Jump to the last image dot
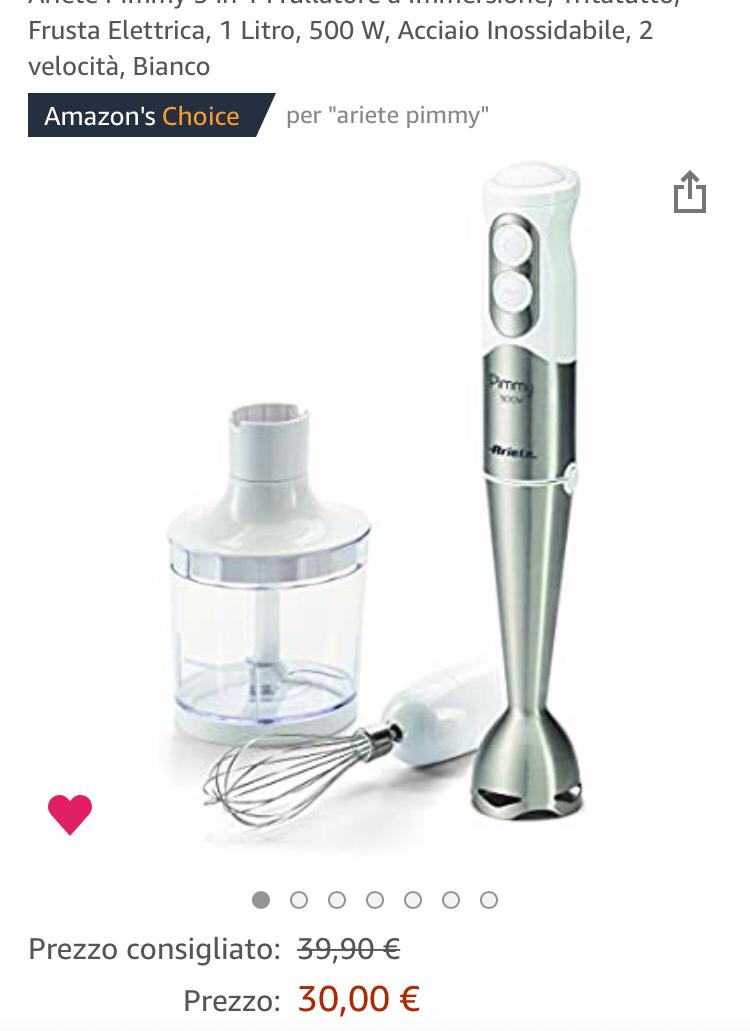This screenshot has width=750, height=1031. (489, 900)
